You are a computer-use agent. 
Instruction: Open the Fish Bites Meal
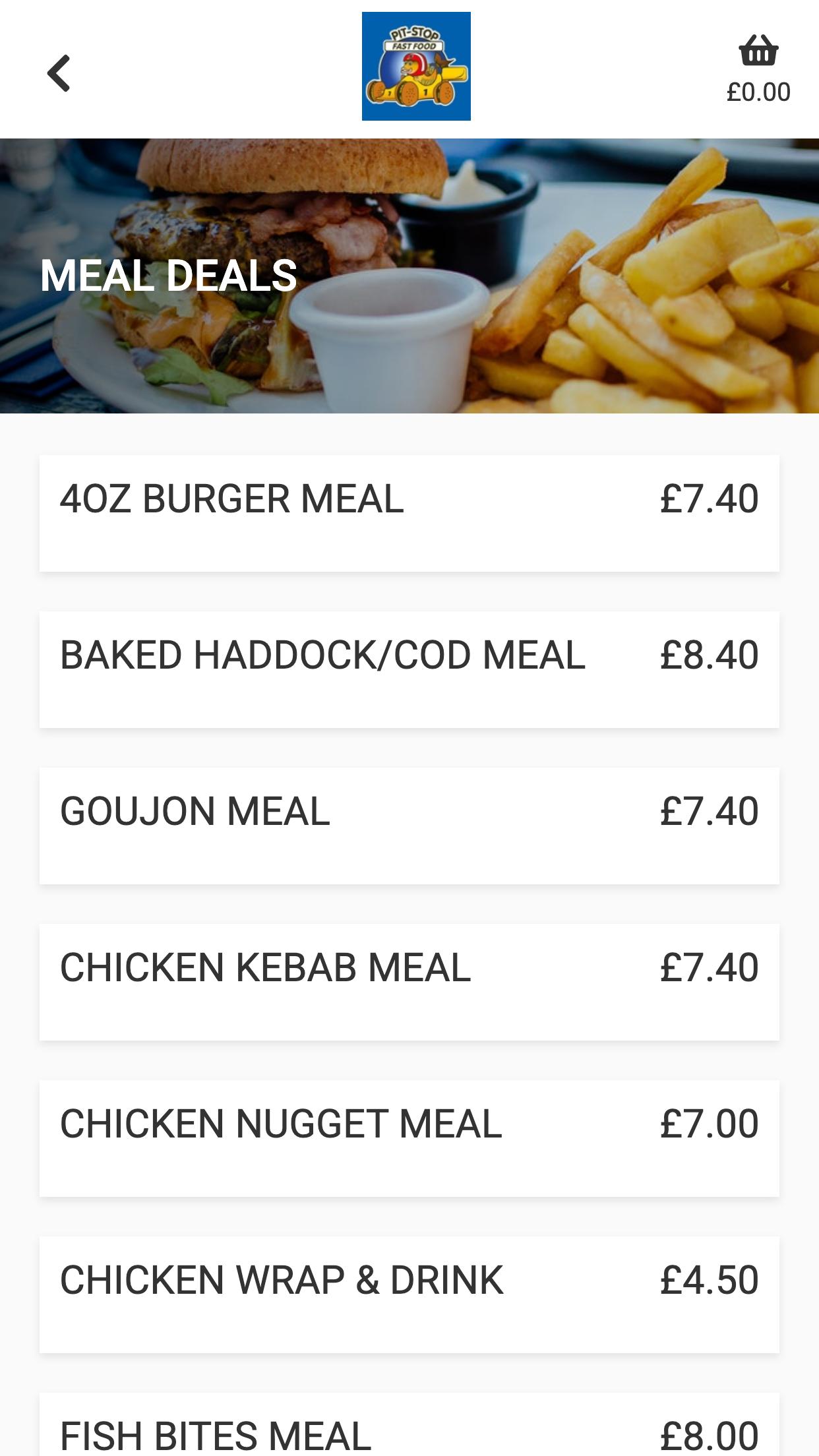(x=409, y=1431)
